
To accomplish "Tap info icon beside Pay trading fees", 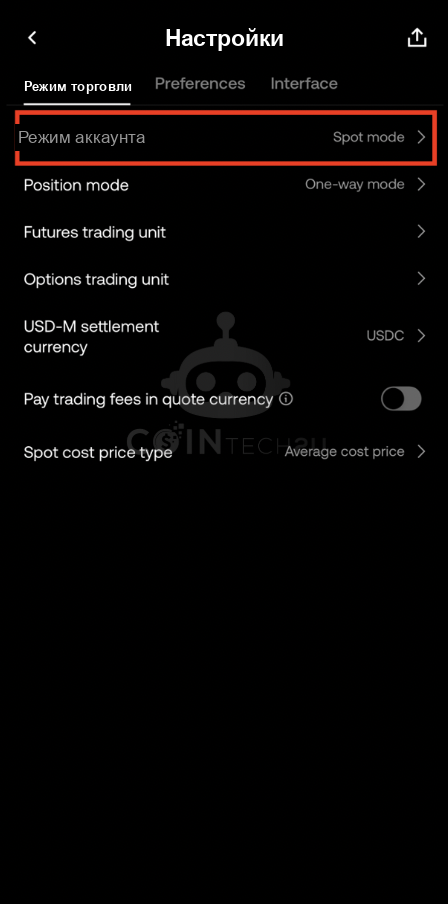I will 286,399.
